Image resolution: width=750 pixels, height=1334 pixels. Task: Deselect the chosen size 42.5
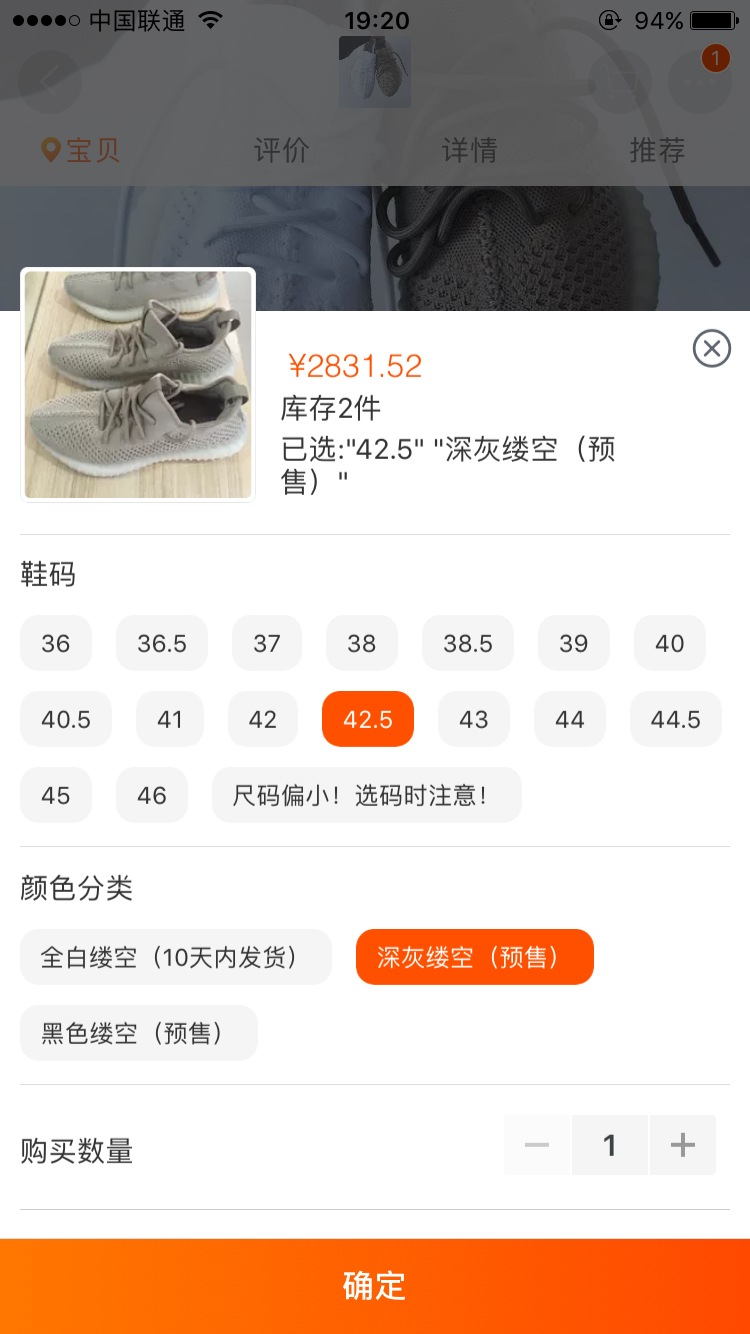click(368, 719)
